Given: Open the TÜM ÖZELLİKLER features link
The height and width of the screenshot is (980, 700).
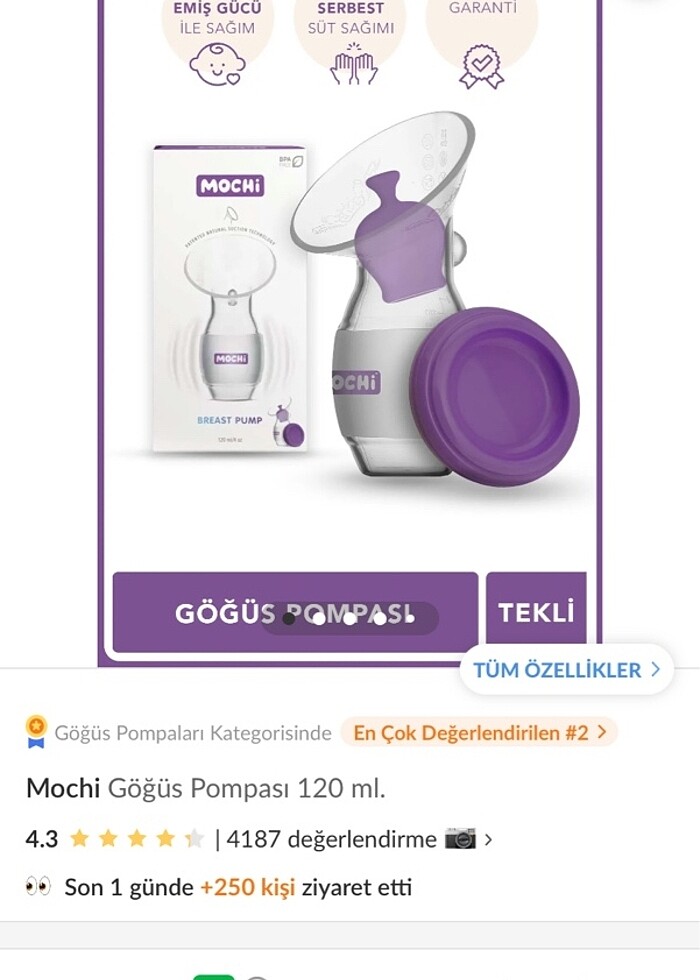Looking at the screenshot, I should 566,670.
